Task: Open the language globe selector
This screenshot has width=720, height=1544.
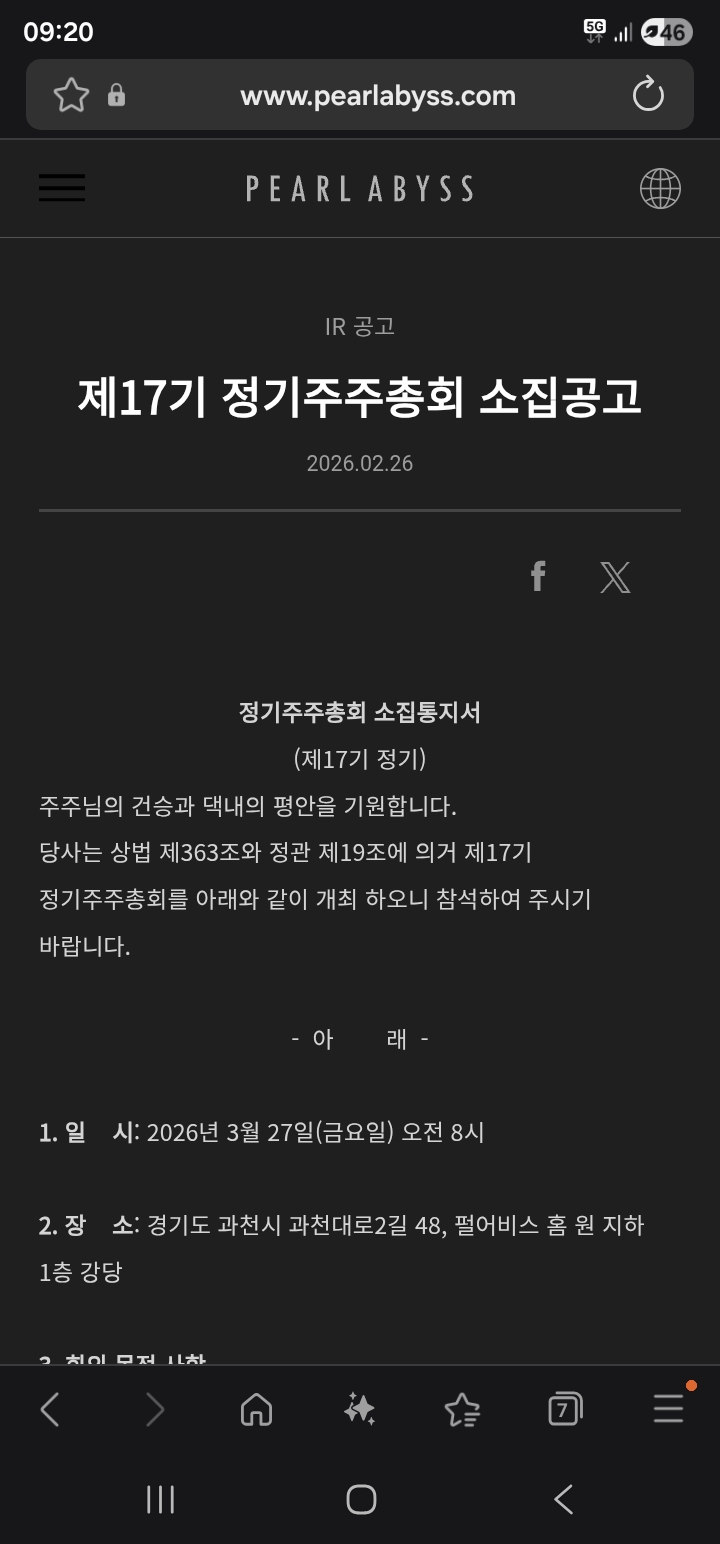Action: coord(660,188)
